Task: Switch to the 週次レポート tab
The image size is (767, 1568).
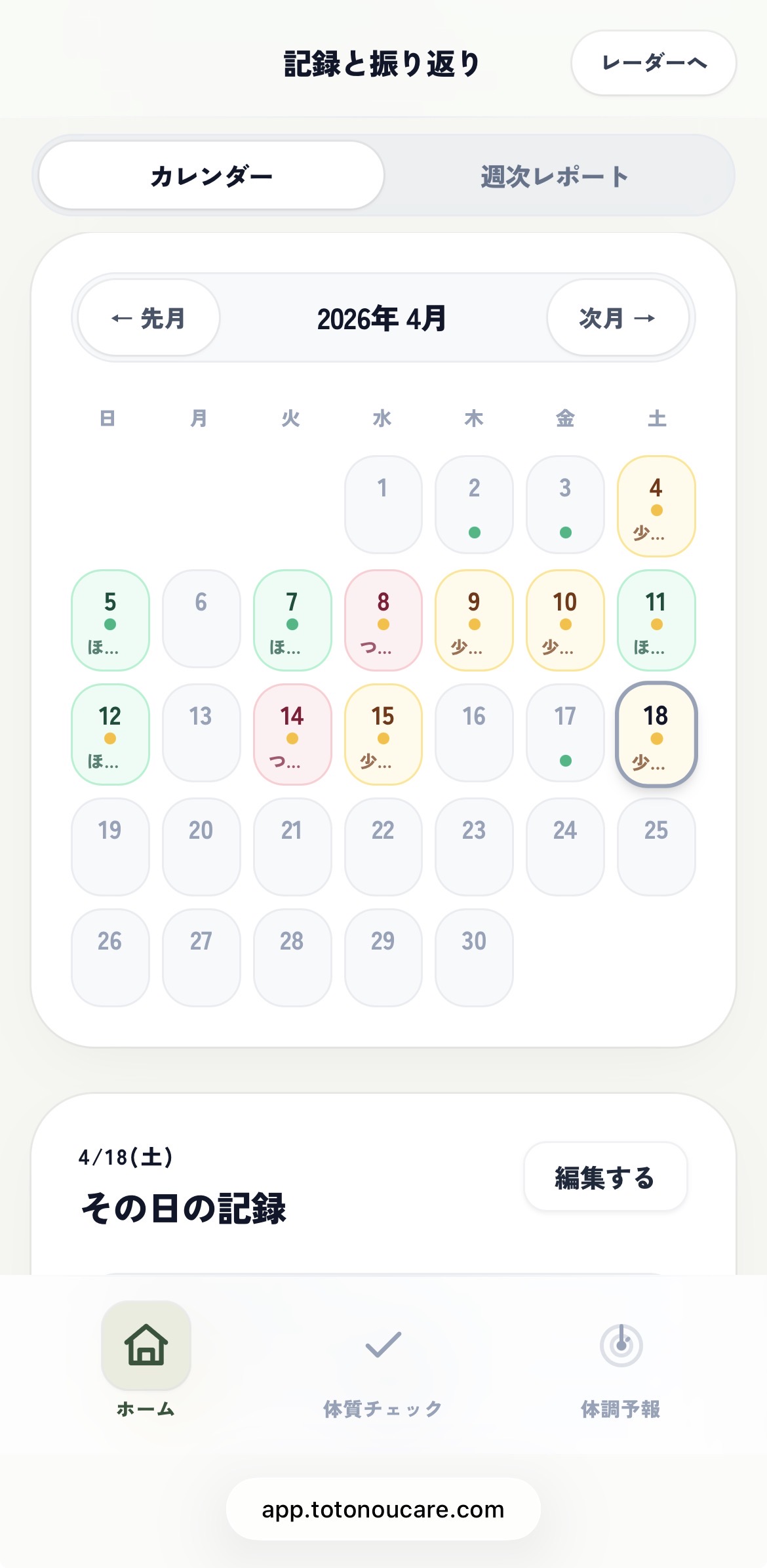Action: 555,176
